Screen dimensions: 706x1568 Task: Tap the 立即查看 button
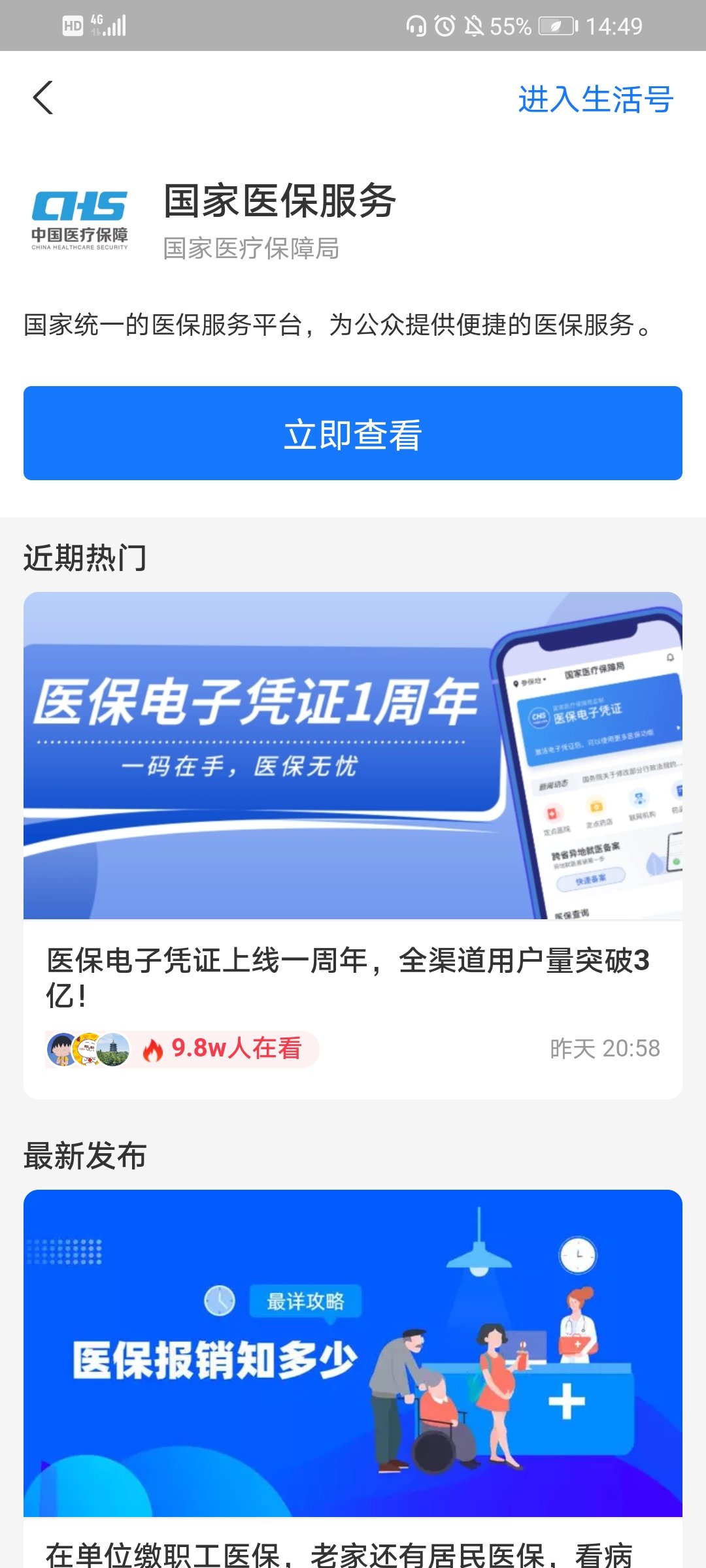[x=353, y=434]
